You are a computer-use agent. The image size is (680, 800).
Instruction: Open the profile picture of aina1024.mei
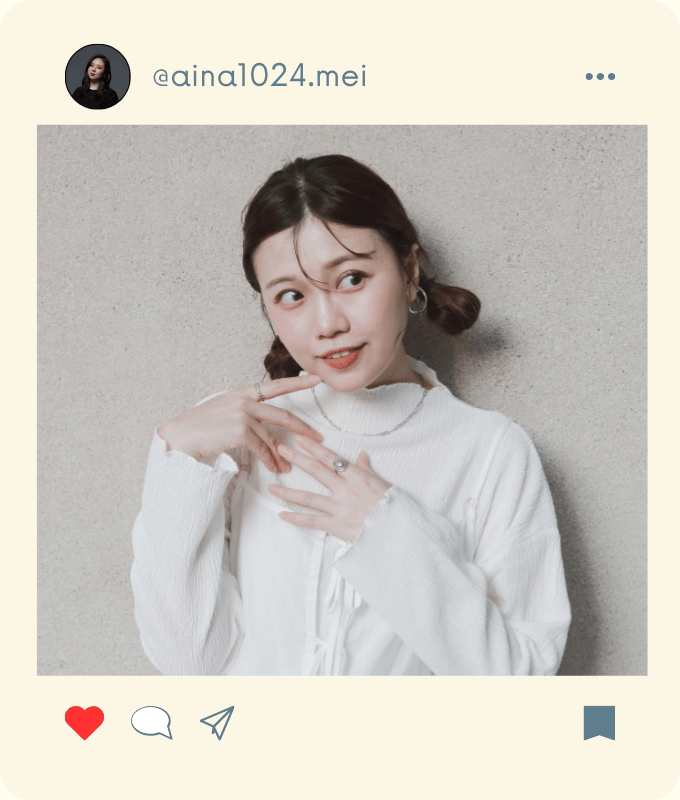pos(98,77)
